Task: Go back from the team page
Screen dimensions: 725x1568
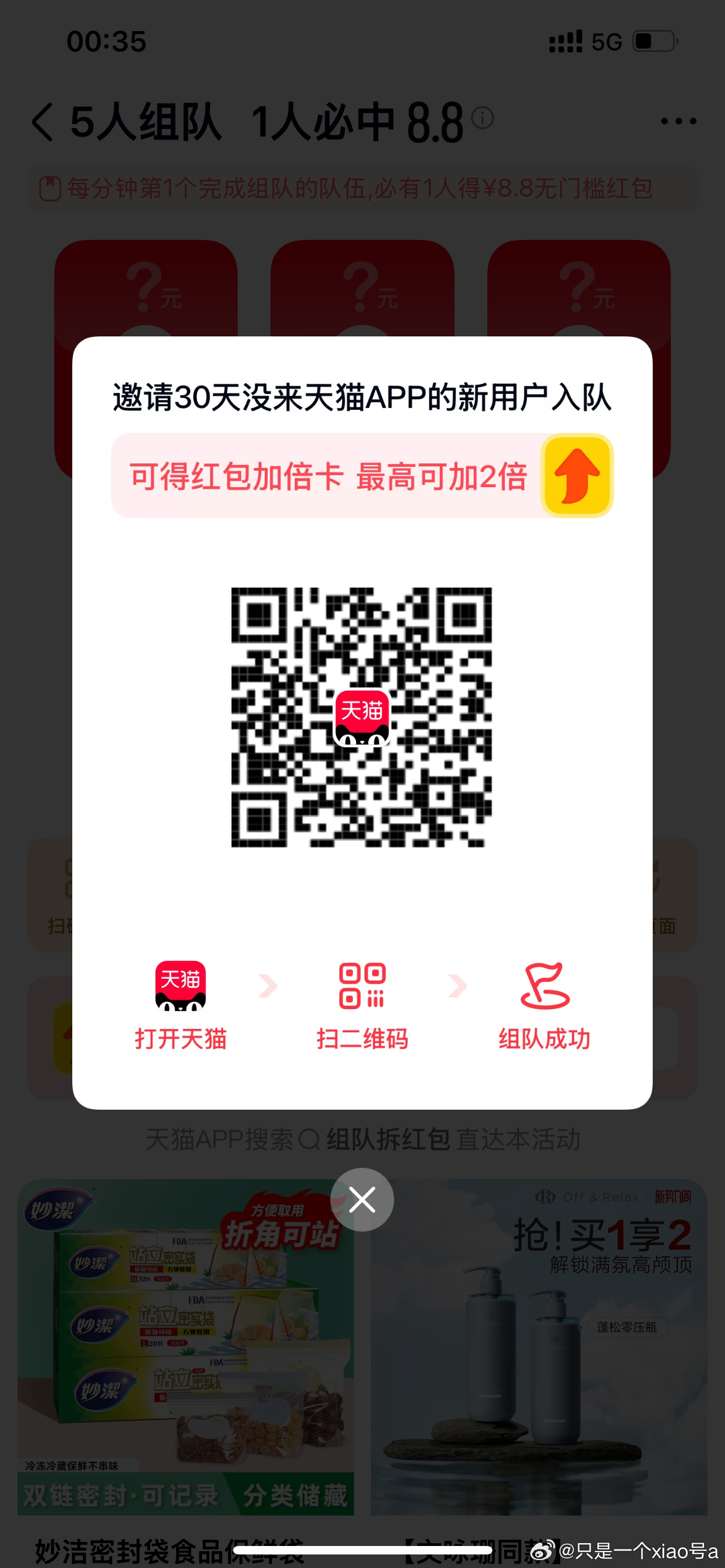Action: [42, 122]
